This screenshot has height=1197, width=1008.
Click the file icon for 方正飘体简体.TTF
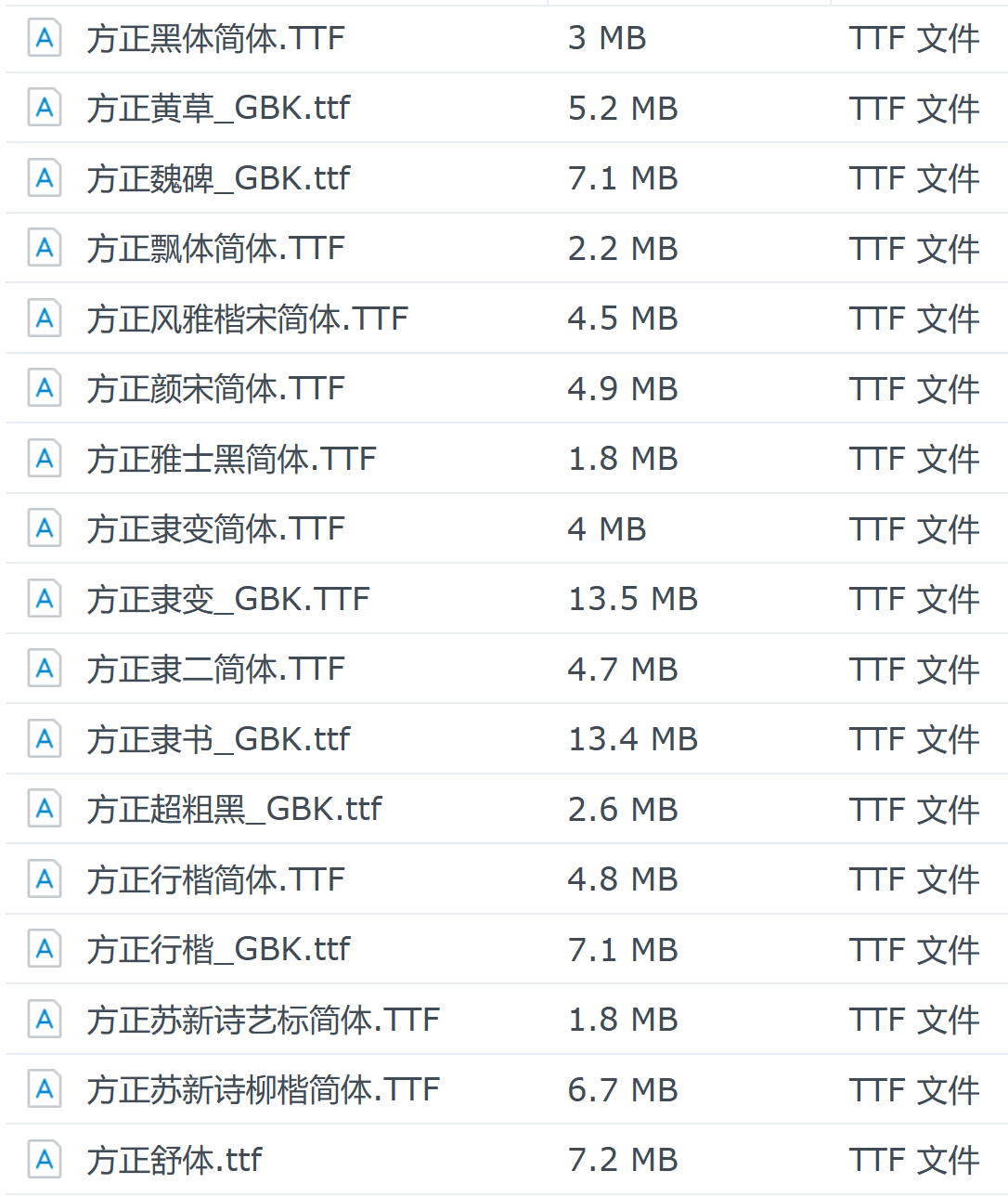pyautogui.click(x=44, y=248)
